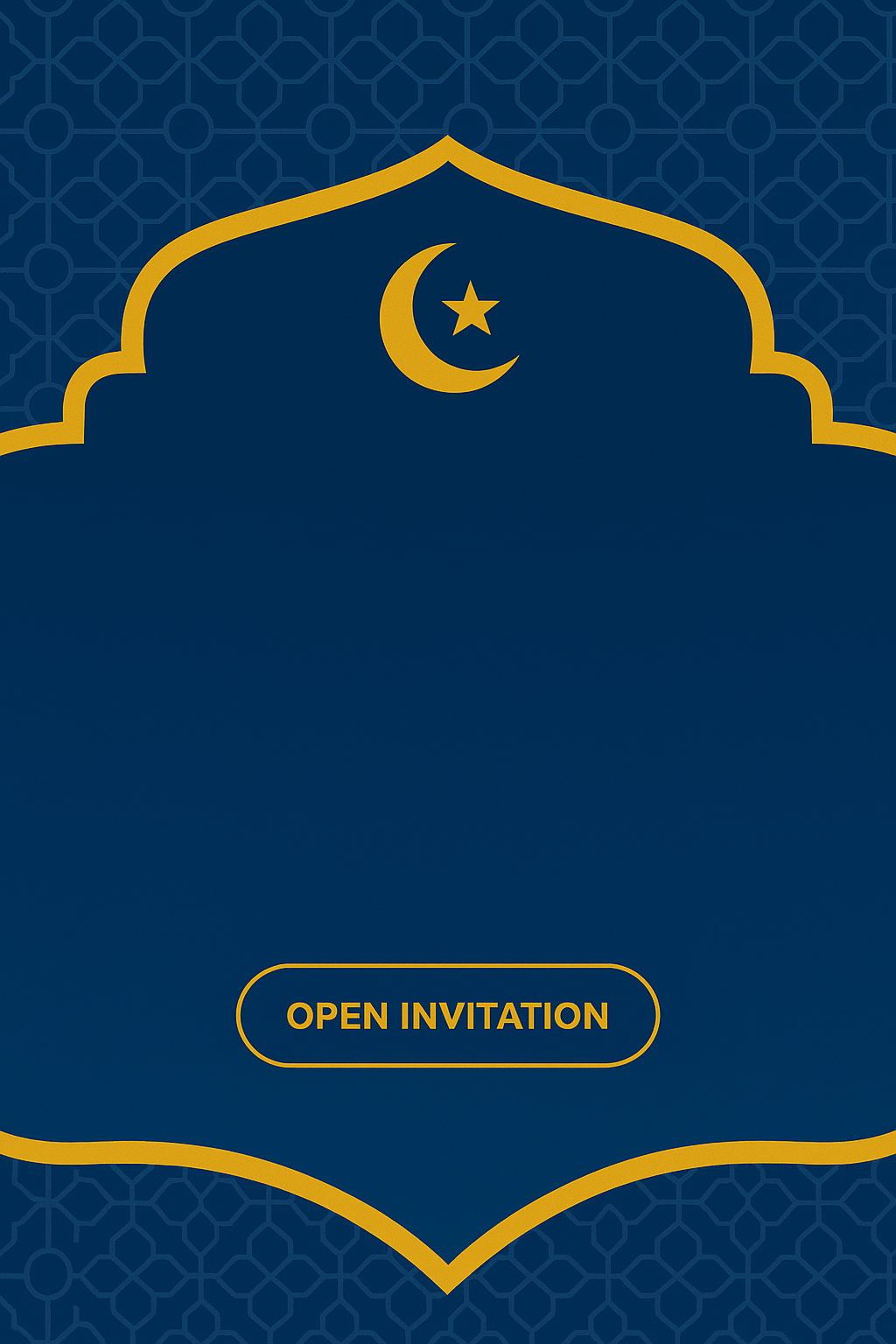Tap the Open Invitation button

coord(447,1015)
